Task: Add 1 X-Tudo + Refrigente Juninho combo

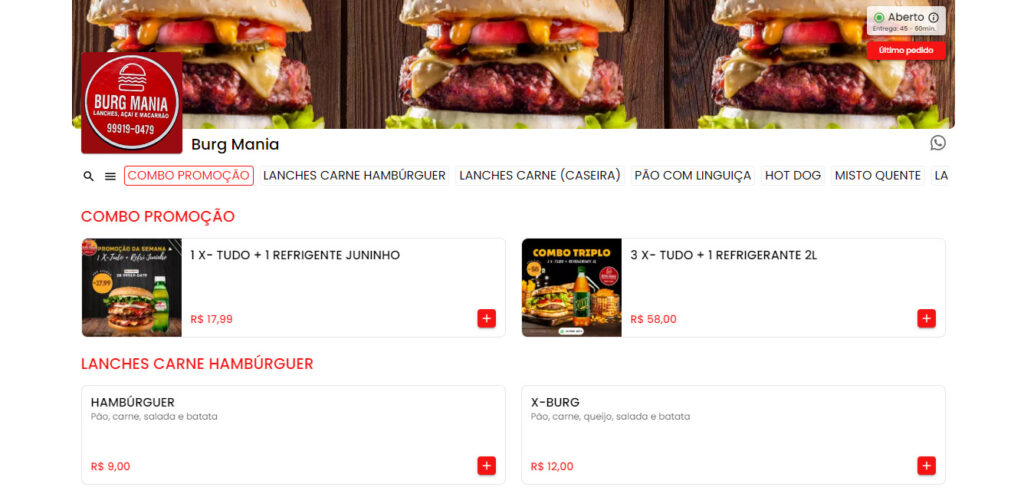Action: pyautogui.click(x=486, y=319)
